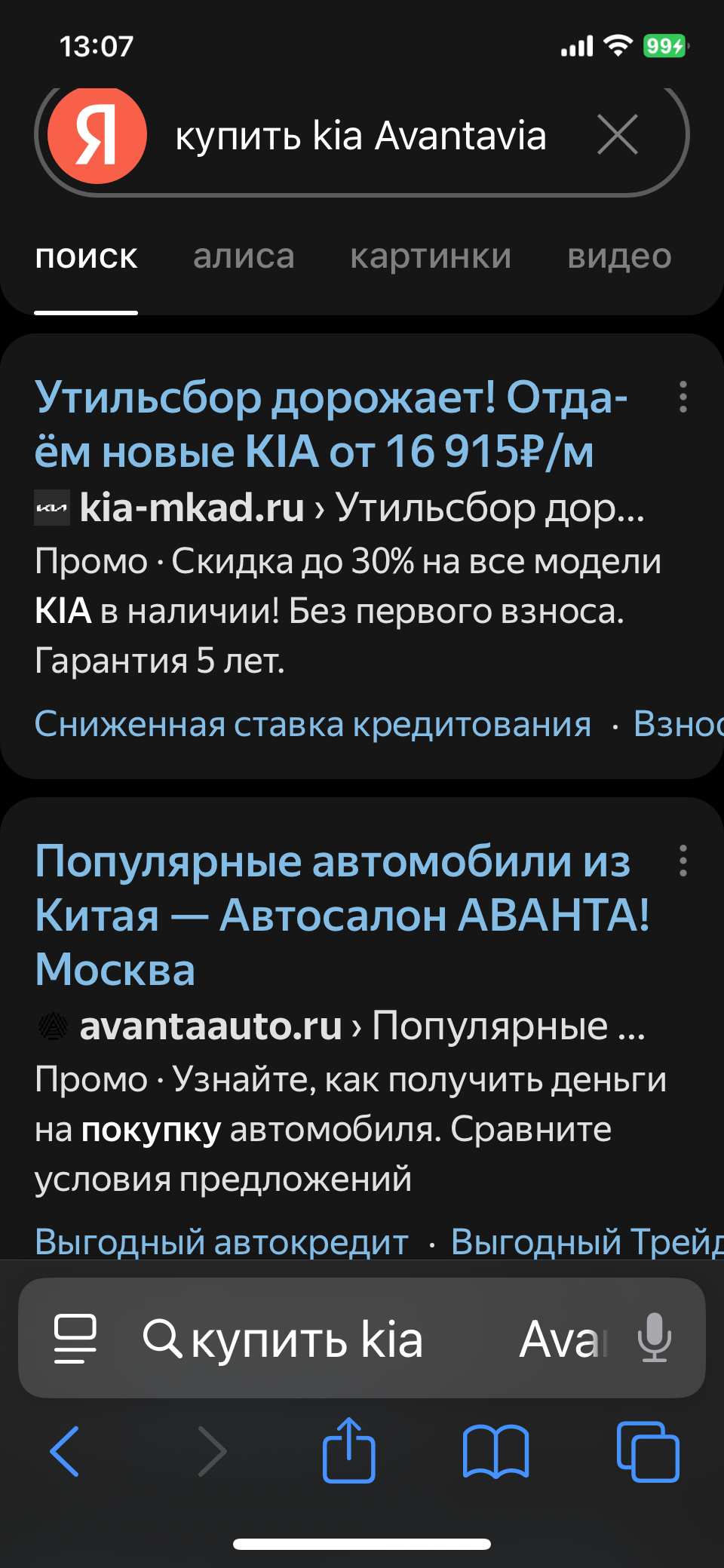
Task: Open Выгодный автокредит link
Action: pyautogui.click(x=222, y=1242)
